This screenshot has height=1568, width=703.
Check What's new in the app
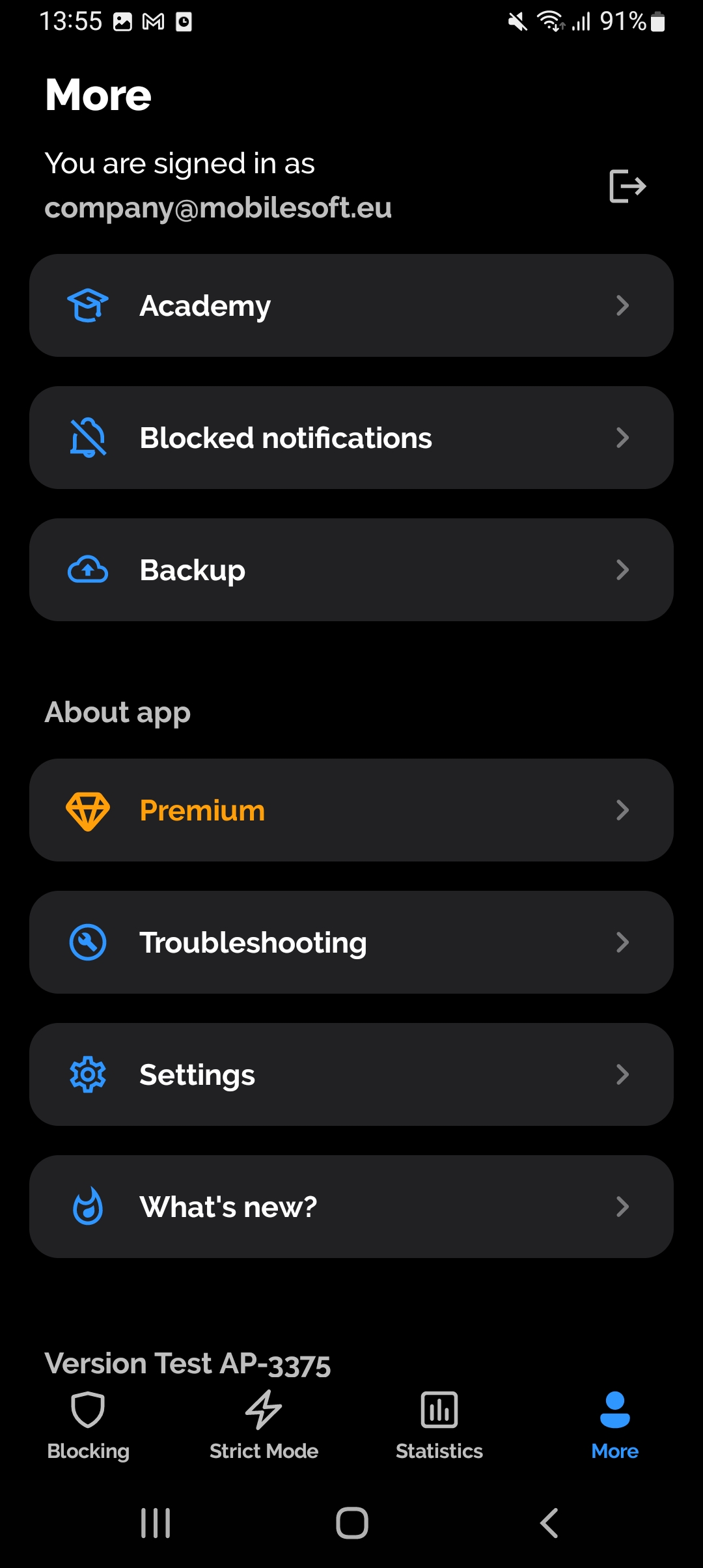point(351,1207)
